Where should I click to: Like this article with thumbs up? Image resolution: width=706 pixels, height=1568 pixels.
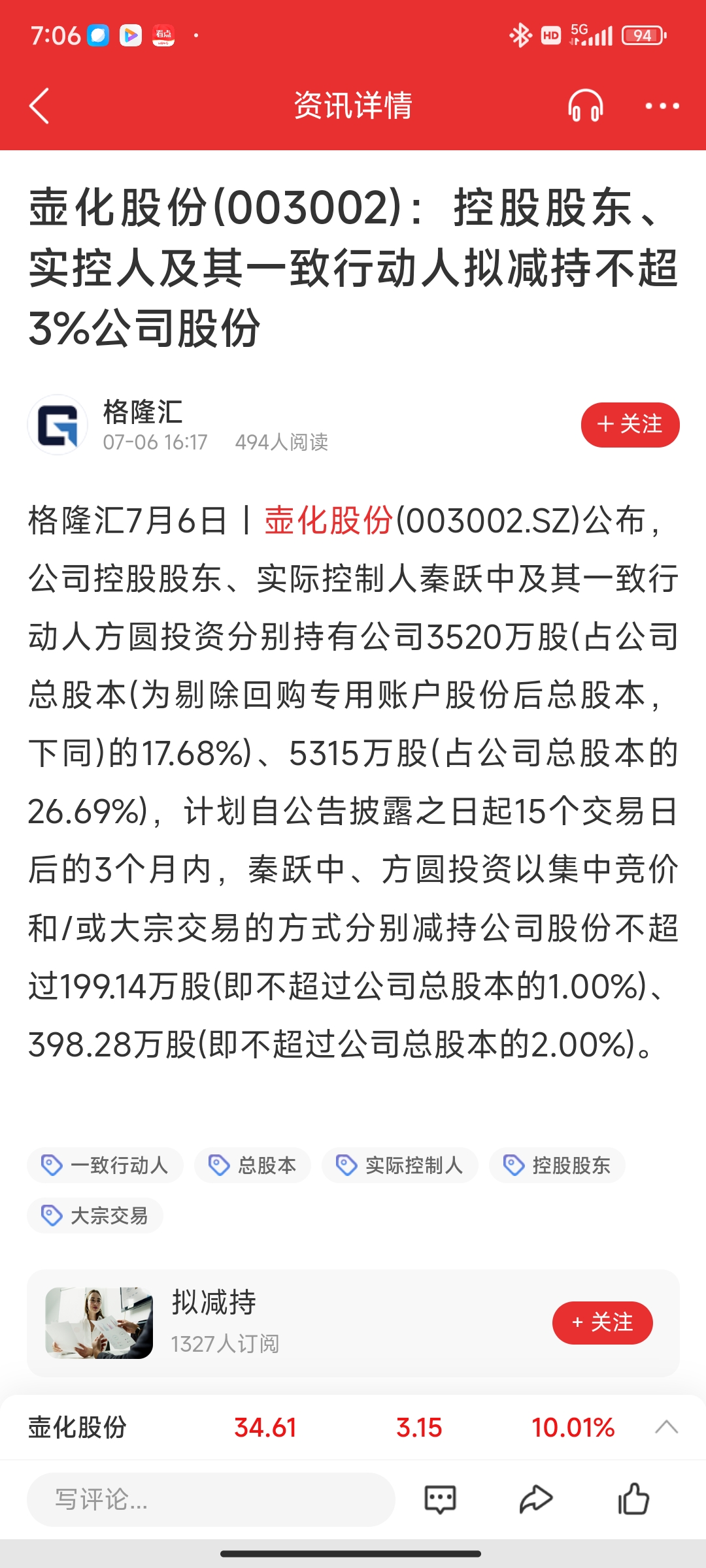point(633,1499)
